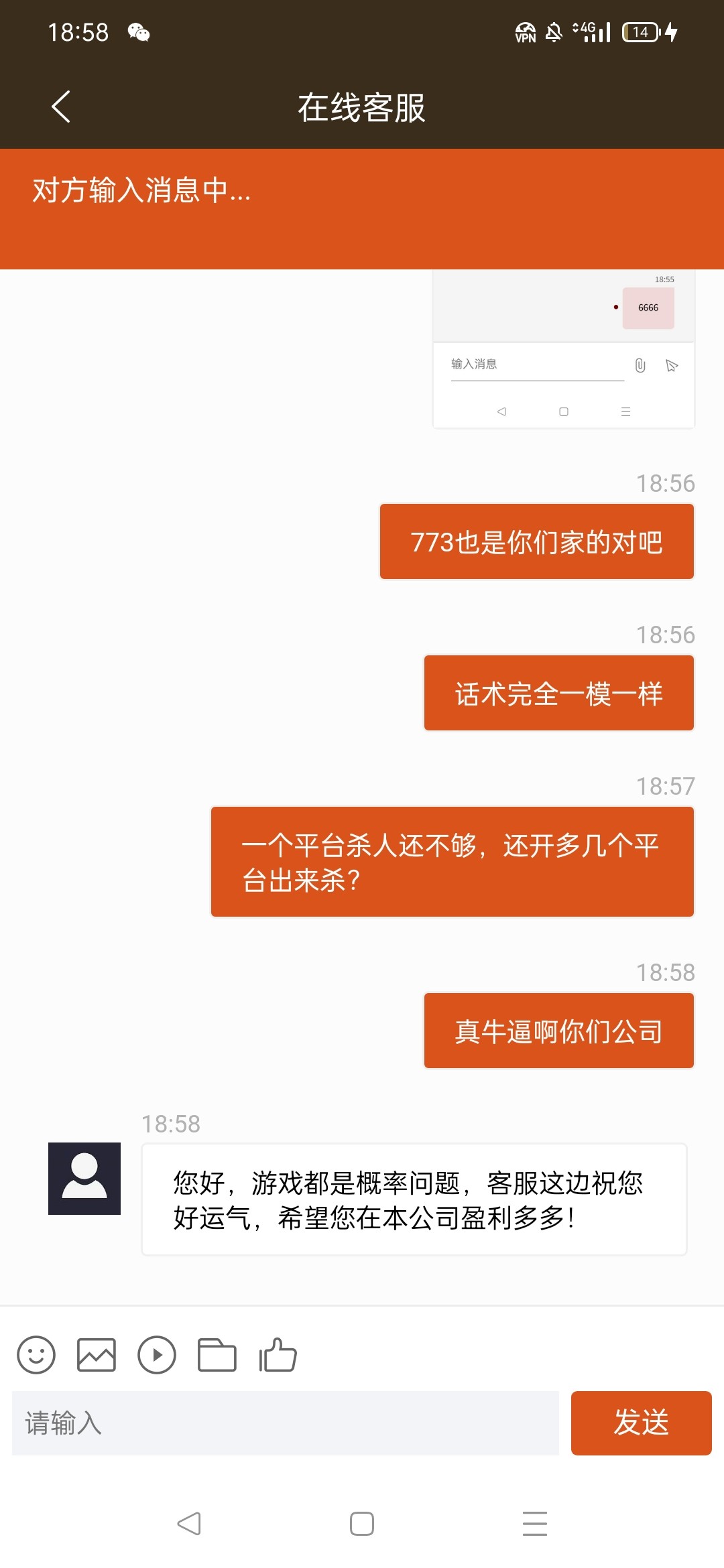Attach a file with the folder icon
Screen dimensions: 724x1568
[217, 1355]
